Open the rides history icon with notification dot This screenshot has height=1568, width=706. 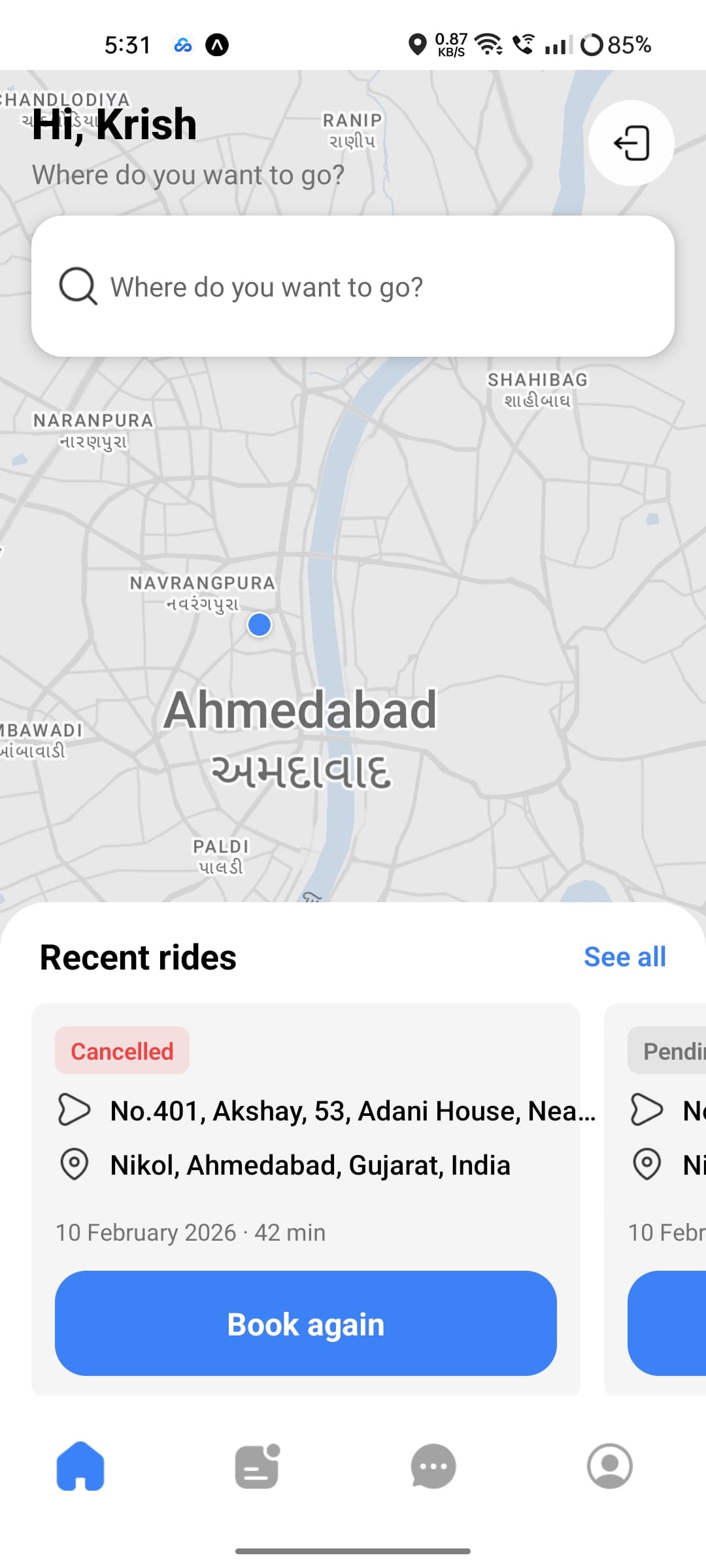coord(256,1467)
